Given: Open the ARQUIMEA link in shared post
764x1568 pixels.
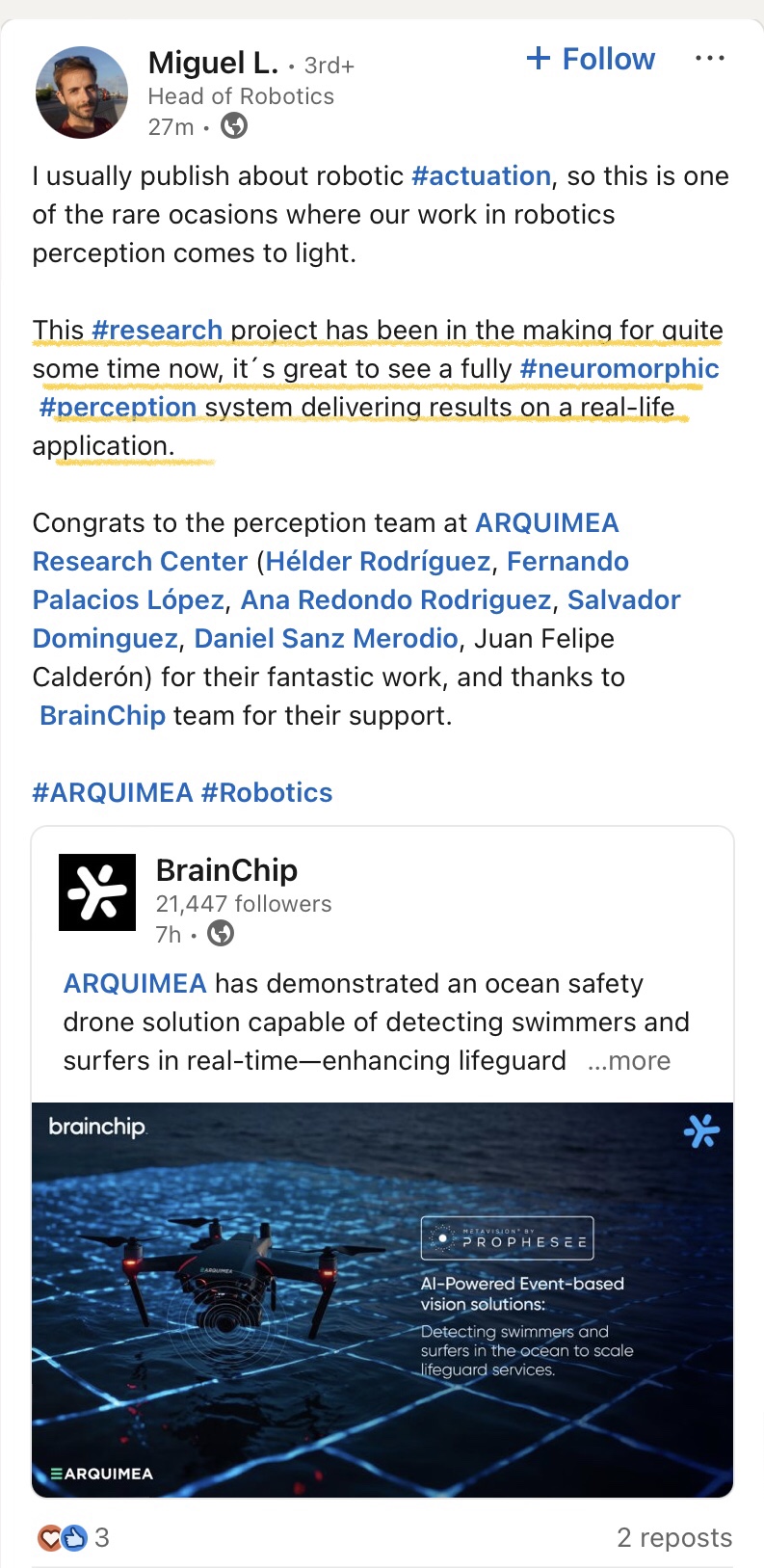Looking at the screenshot, I should pyautogui.click(x=135, y=984).
